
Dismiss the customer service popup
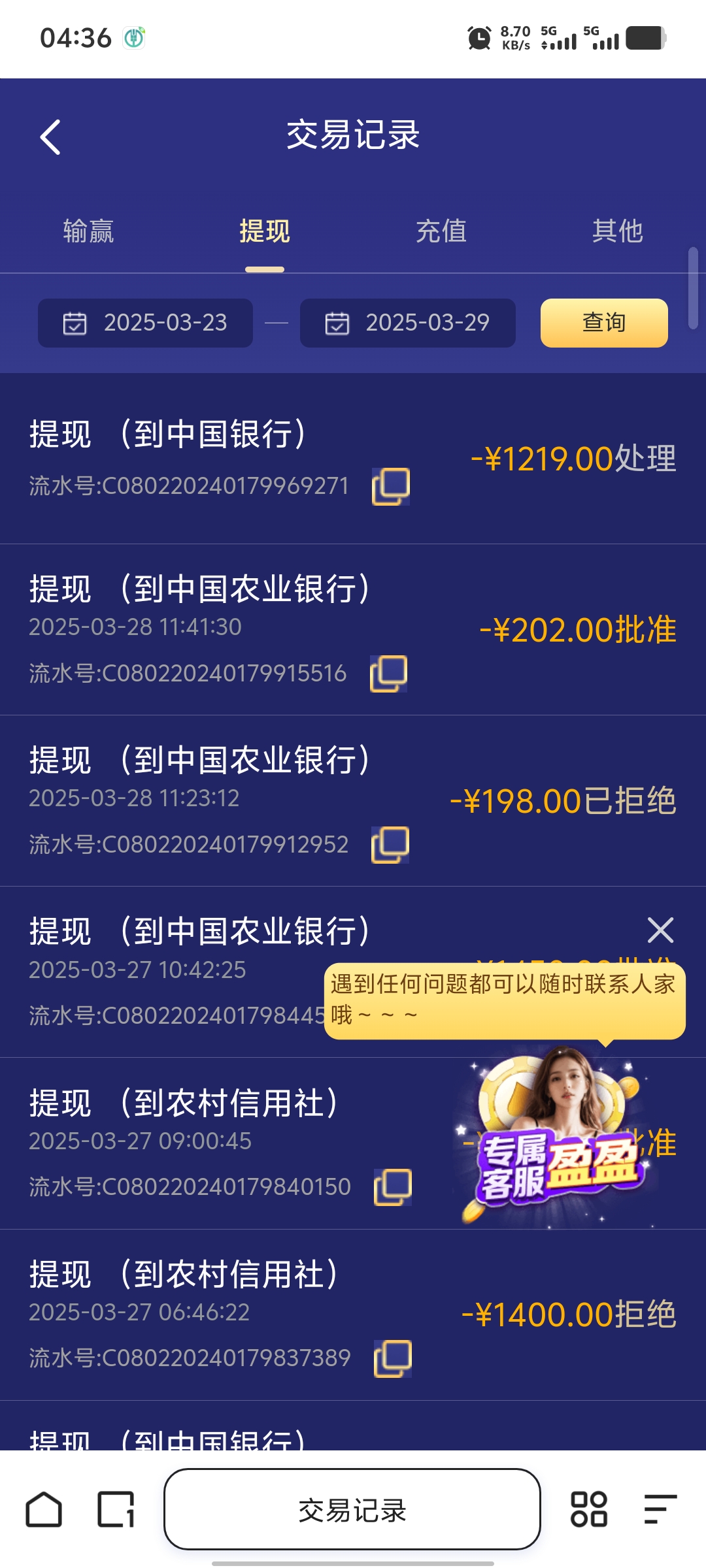pyautogui.click(x=660, y=930)
